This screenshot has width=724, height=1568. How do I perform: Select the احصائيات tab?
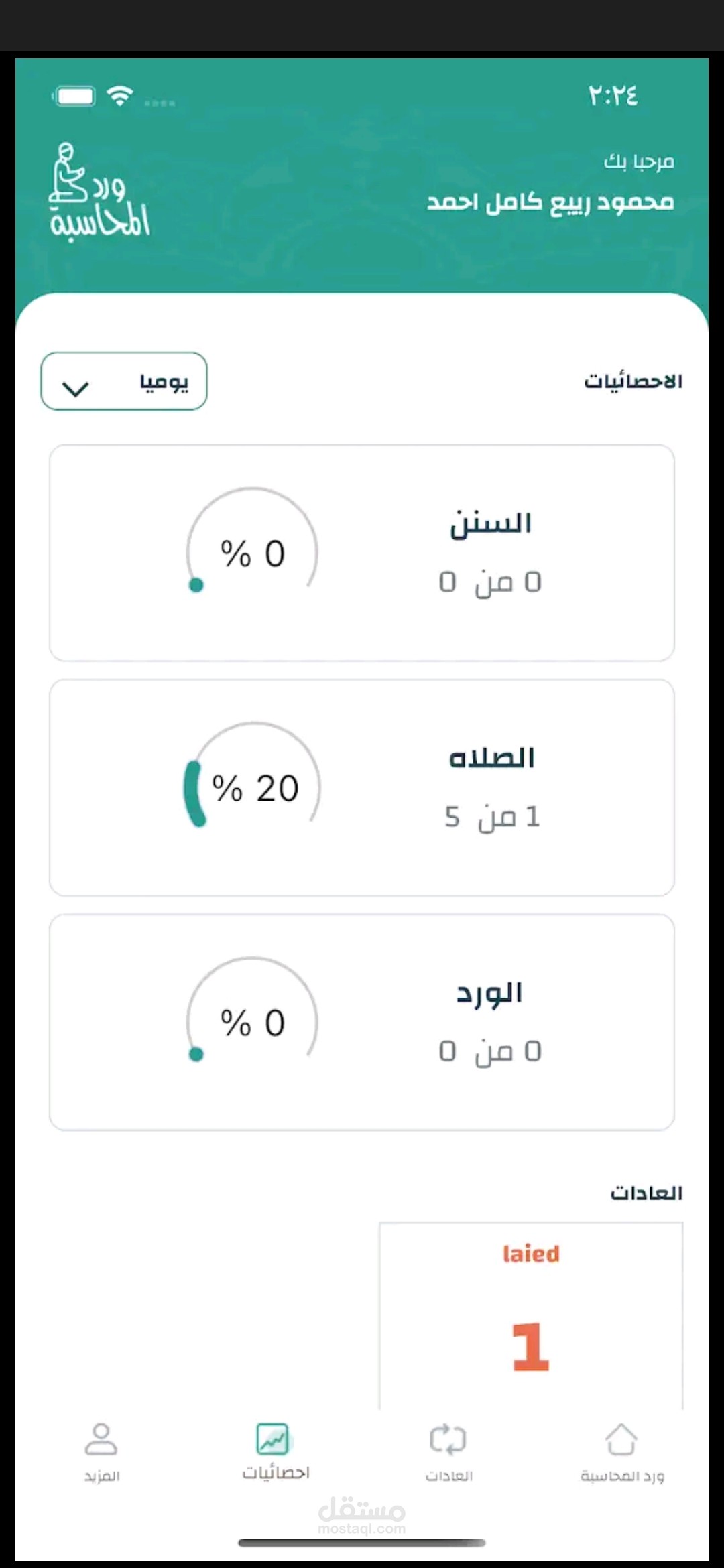click(275, 1451)
